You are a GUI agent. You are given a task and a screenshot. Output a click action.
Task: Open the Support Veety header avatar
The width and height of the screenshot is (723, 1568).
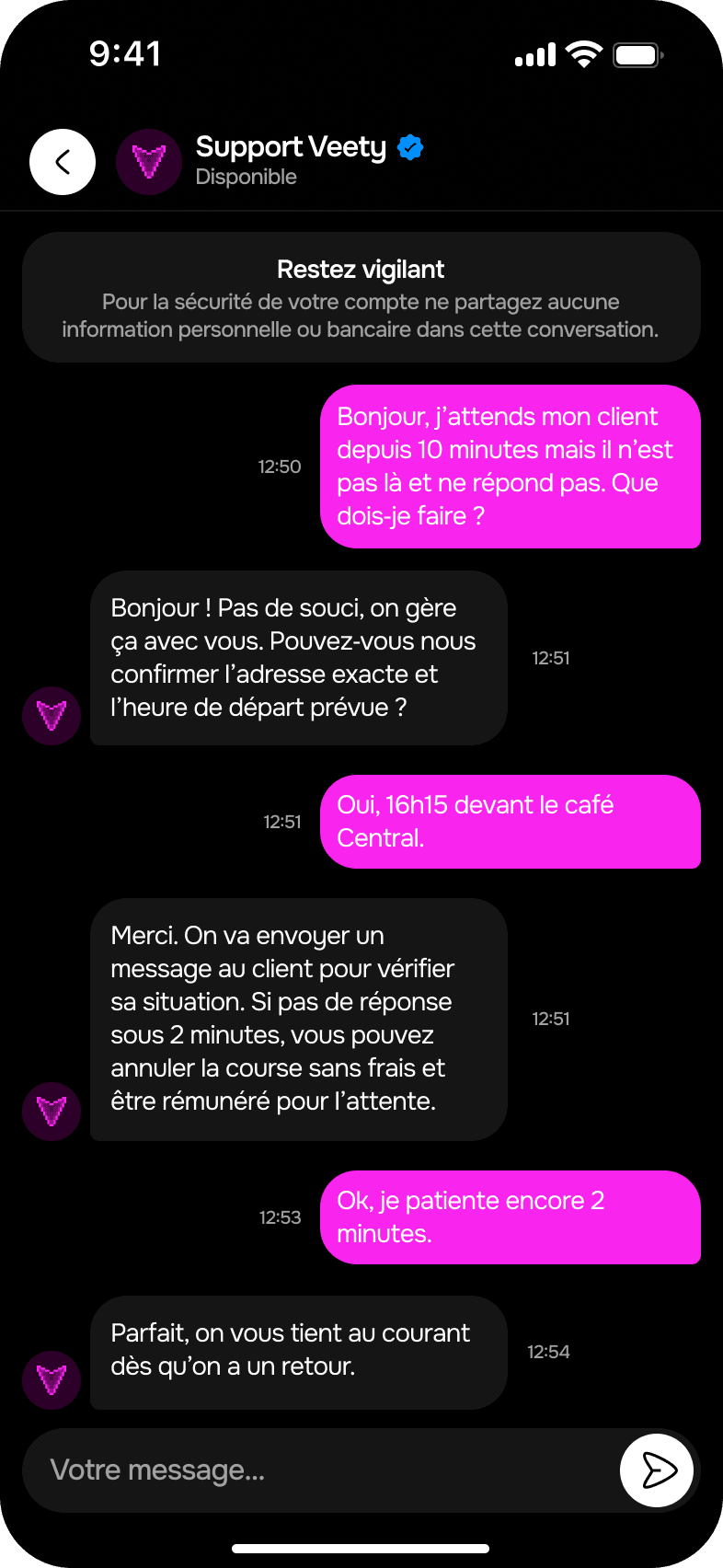click(149, 162)
